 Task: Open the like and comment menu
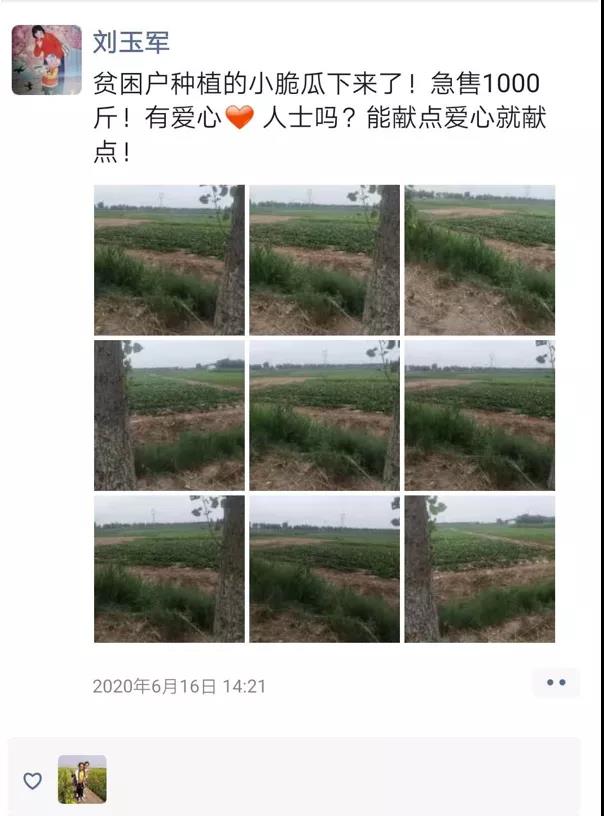(x=555, y=683)
